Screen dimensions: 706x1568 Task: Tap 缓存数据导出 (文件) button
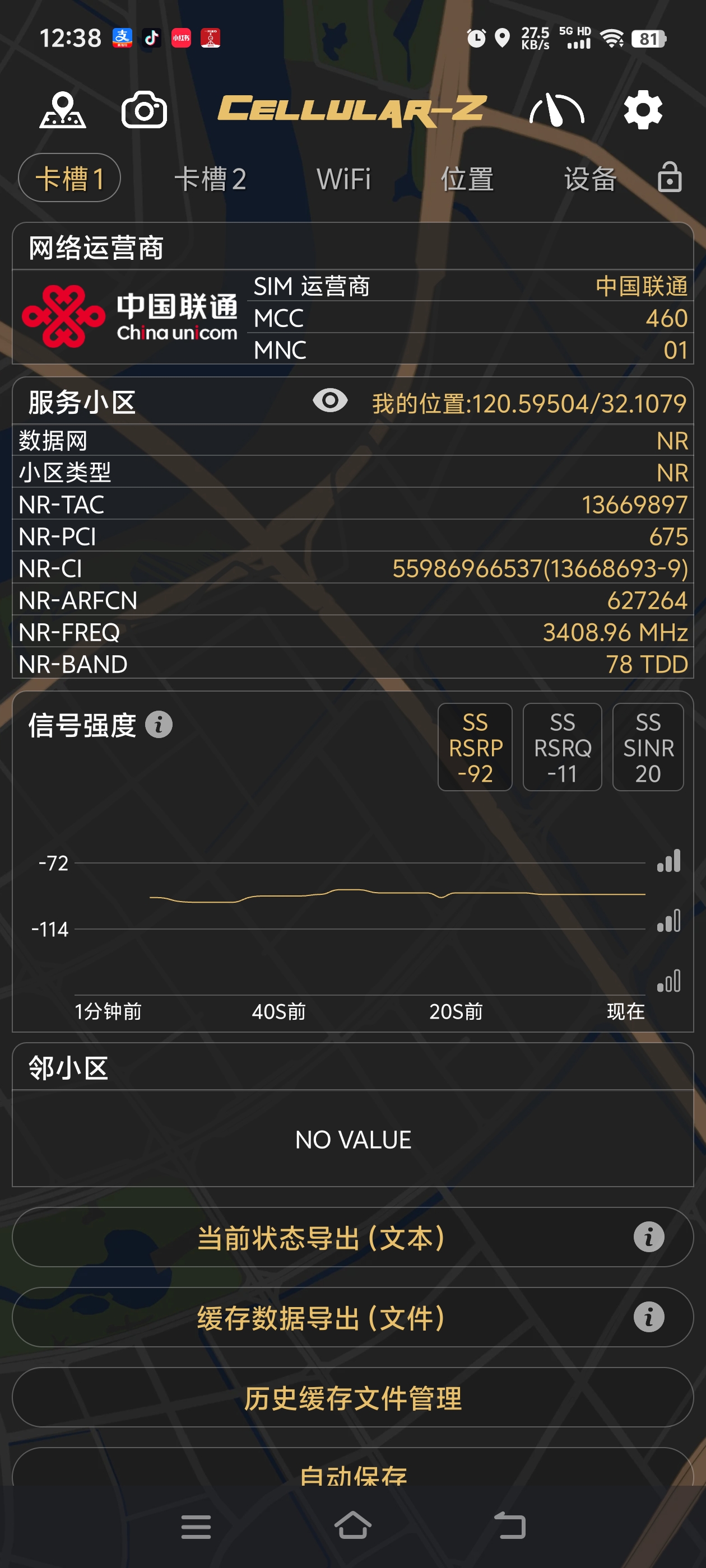click(x=321, y=1317)
